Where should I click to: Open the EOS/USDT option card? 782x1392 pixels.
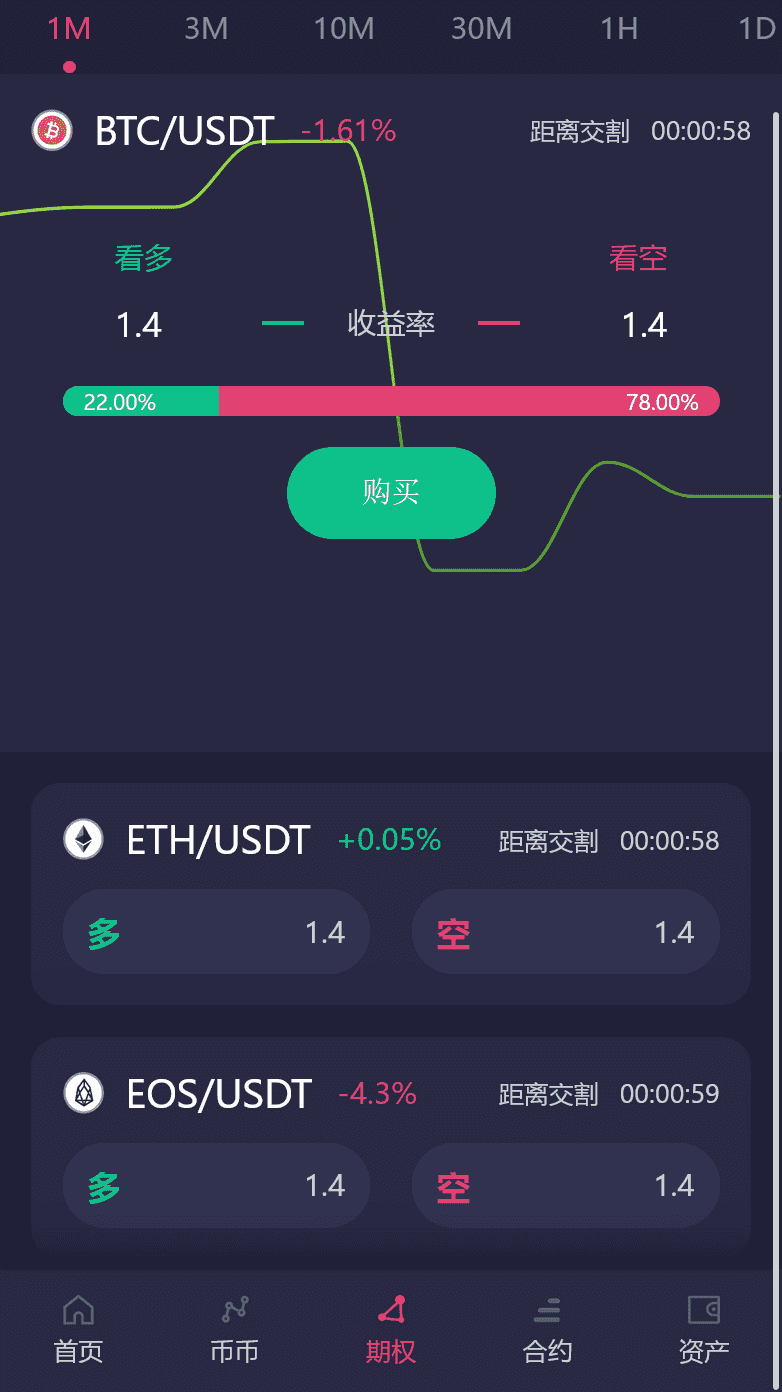tap(391, 1093)
